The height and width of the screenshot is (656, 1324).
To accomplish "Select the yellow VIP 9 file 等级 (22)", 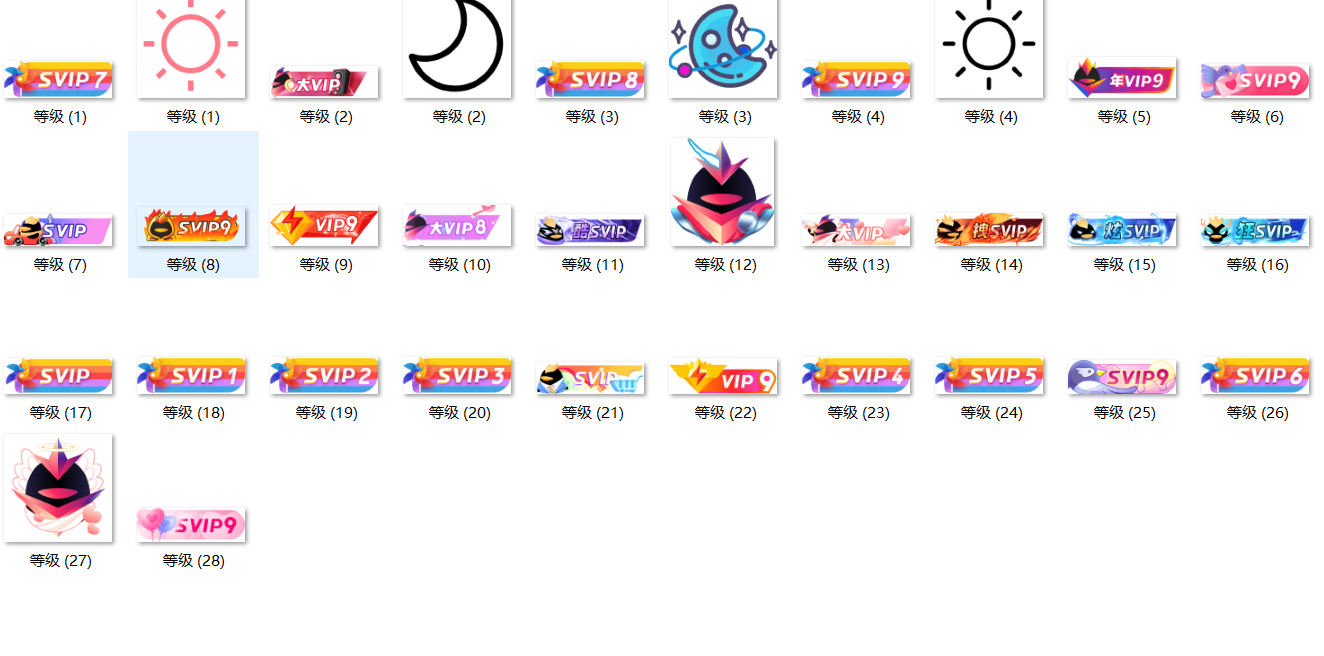I will coord(723,376).
